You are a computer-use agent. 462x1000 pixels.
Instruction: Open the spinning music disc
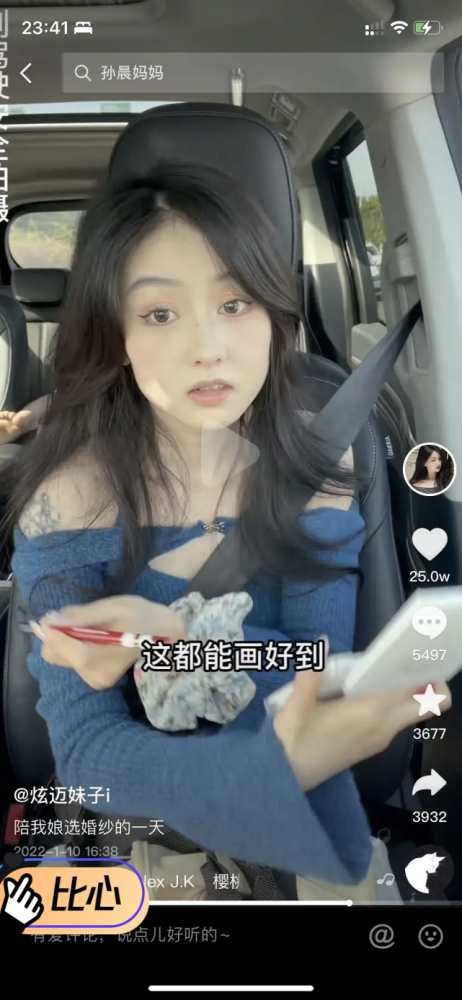coord(429,872)
